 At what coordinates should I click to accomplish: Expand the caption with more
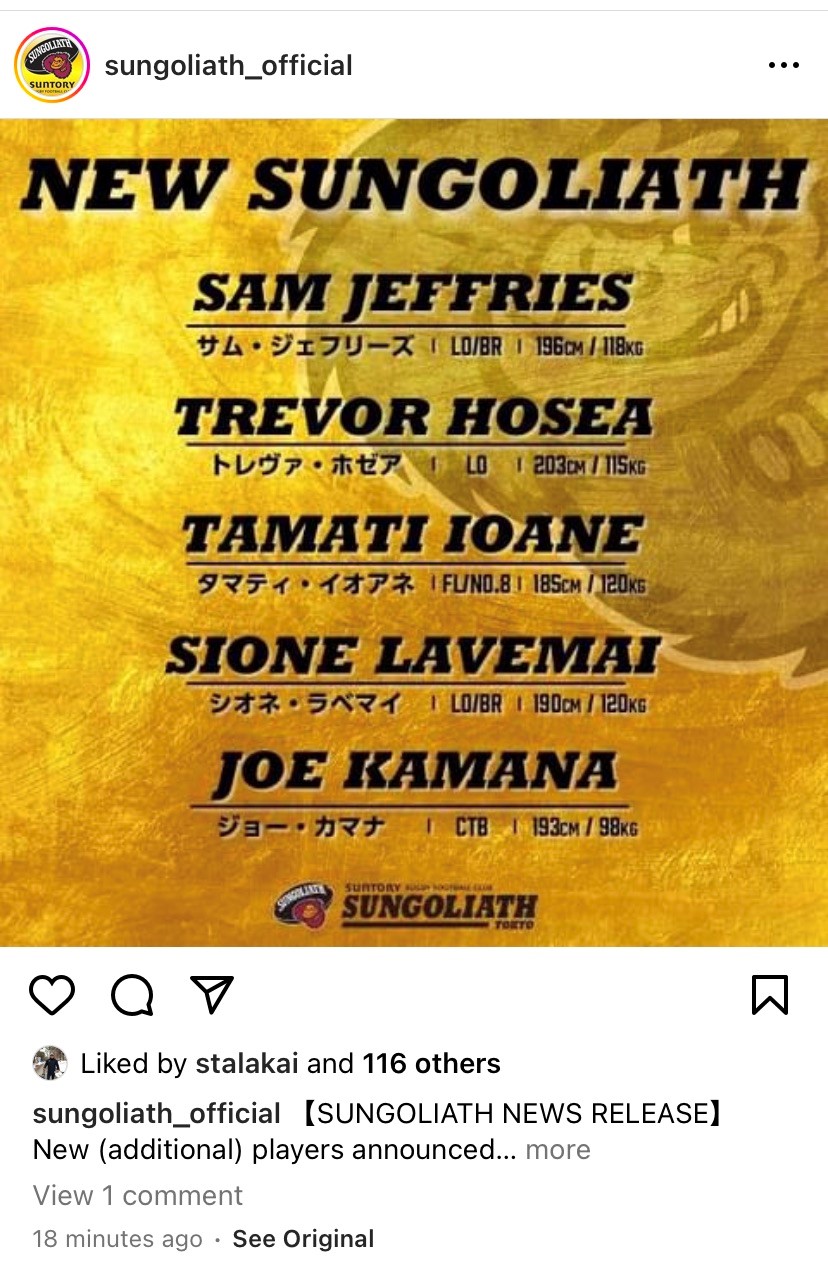[557, 1149]
